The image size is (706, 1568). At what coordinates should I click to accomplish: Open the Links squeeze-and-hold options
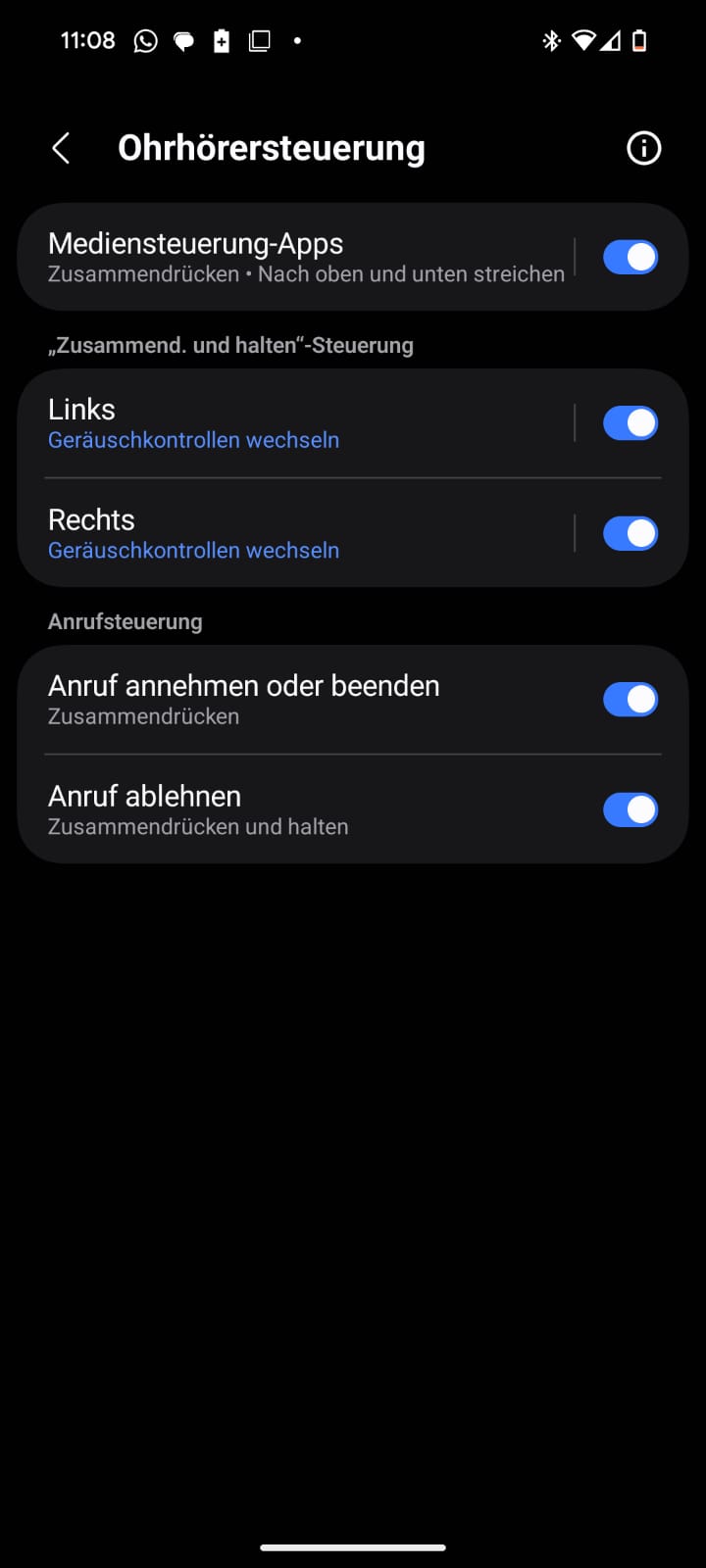(x=294, y=423)
